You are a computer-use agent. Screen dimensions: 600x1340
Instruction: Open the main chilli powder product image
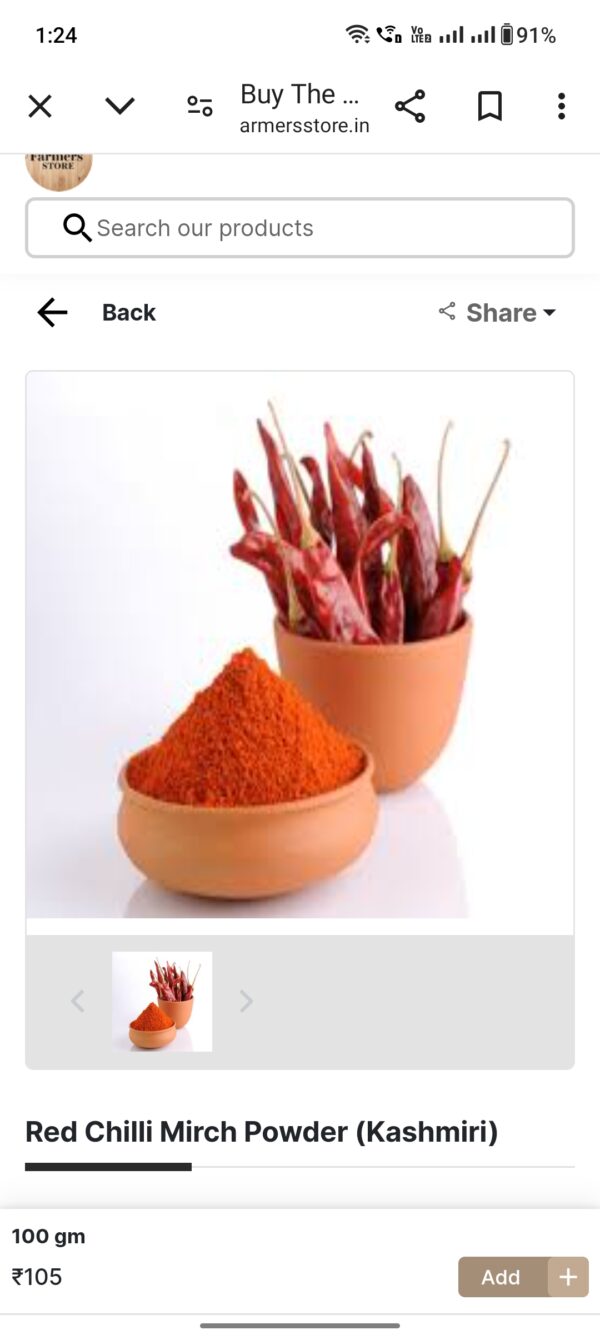pyautogui.click(x=300, y=645)
